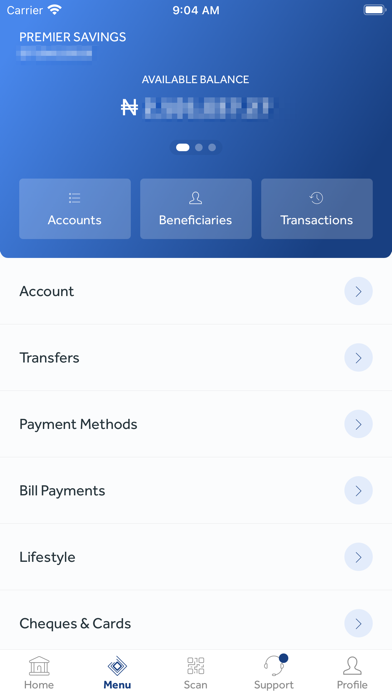Tap the account card page indicator

pyautogui.click(x=196, y=147)
